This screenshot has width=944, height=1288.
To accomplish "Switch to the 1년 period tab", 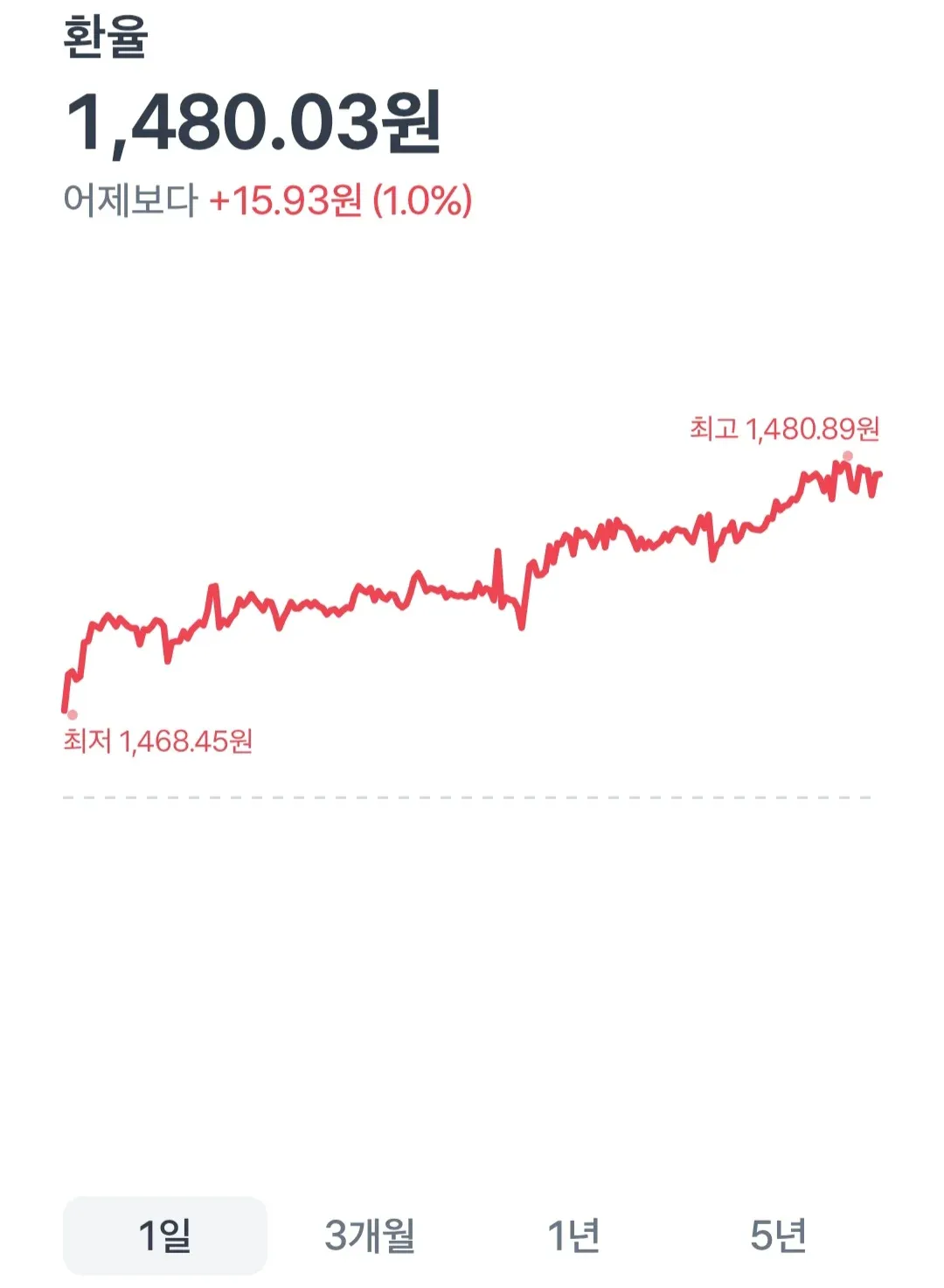I will pyautogui.click(x=573, y=1234).
